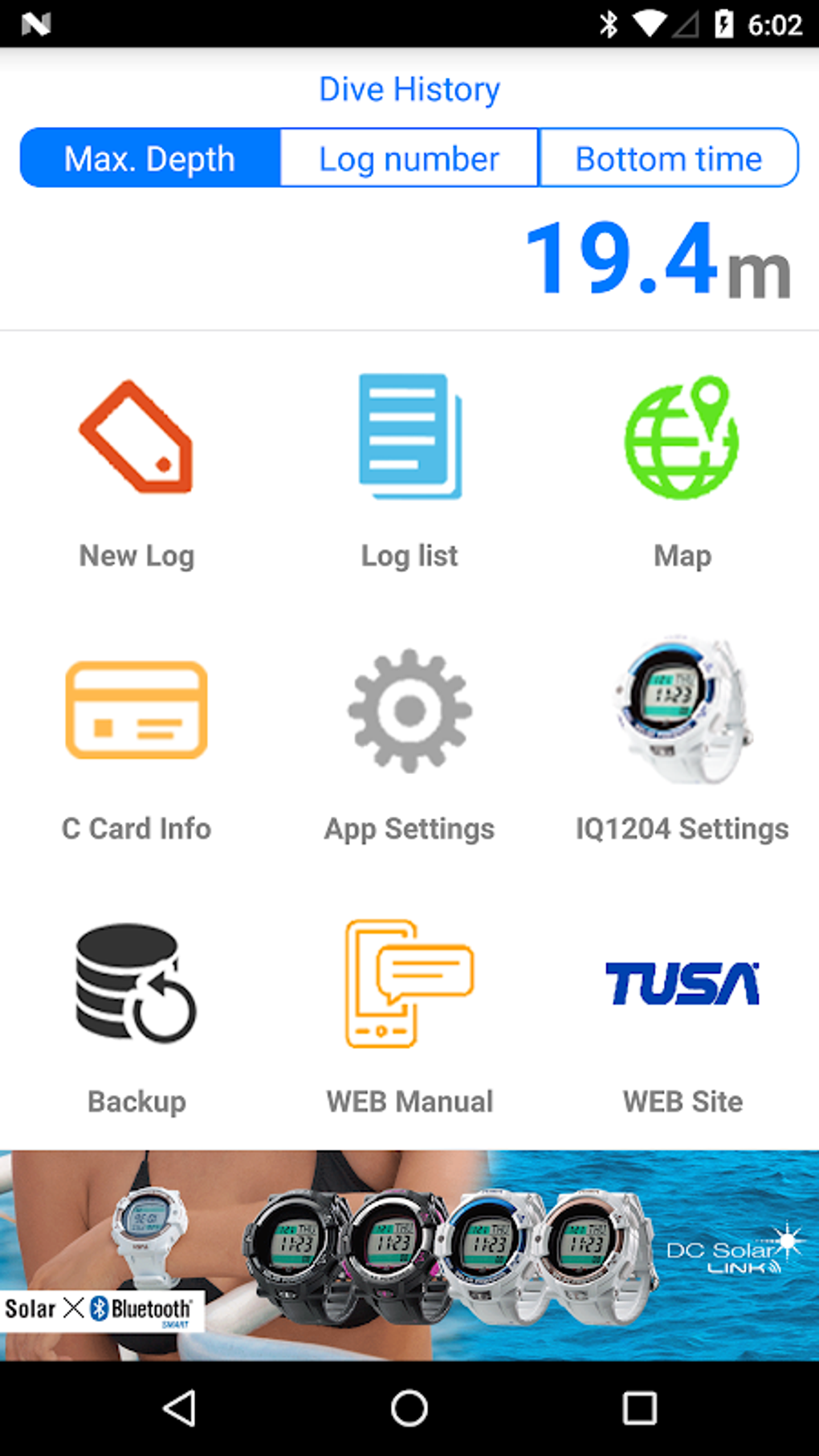
Task: Open the Log list
Action: point(409,474)
